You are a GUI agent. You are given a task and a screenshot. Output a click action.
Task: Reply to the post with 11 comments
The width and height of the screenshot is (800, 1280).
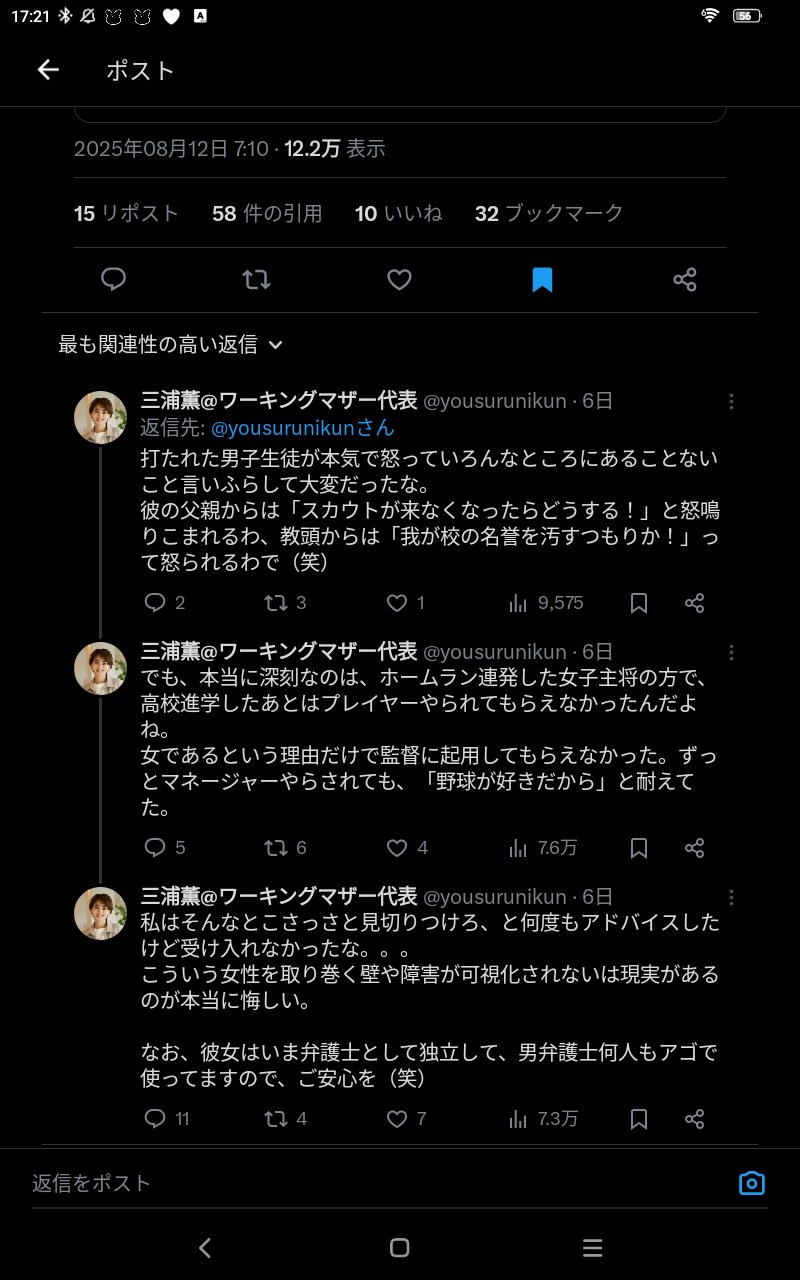click(155, 1118)
